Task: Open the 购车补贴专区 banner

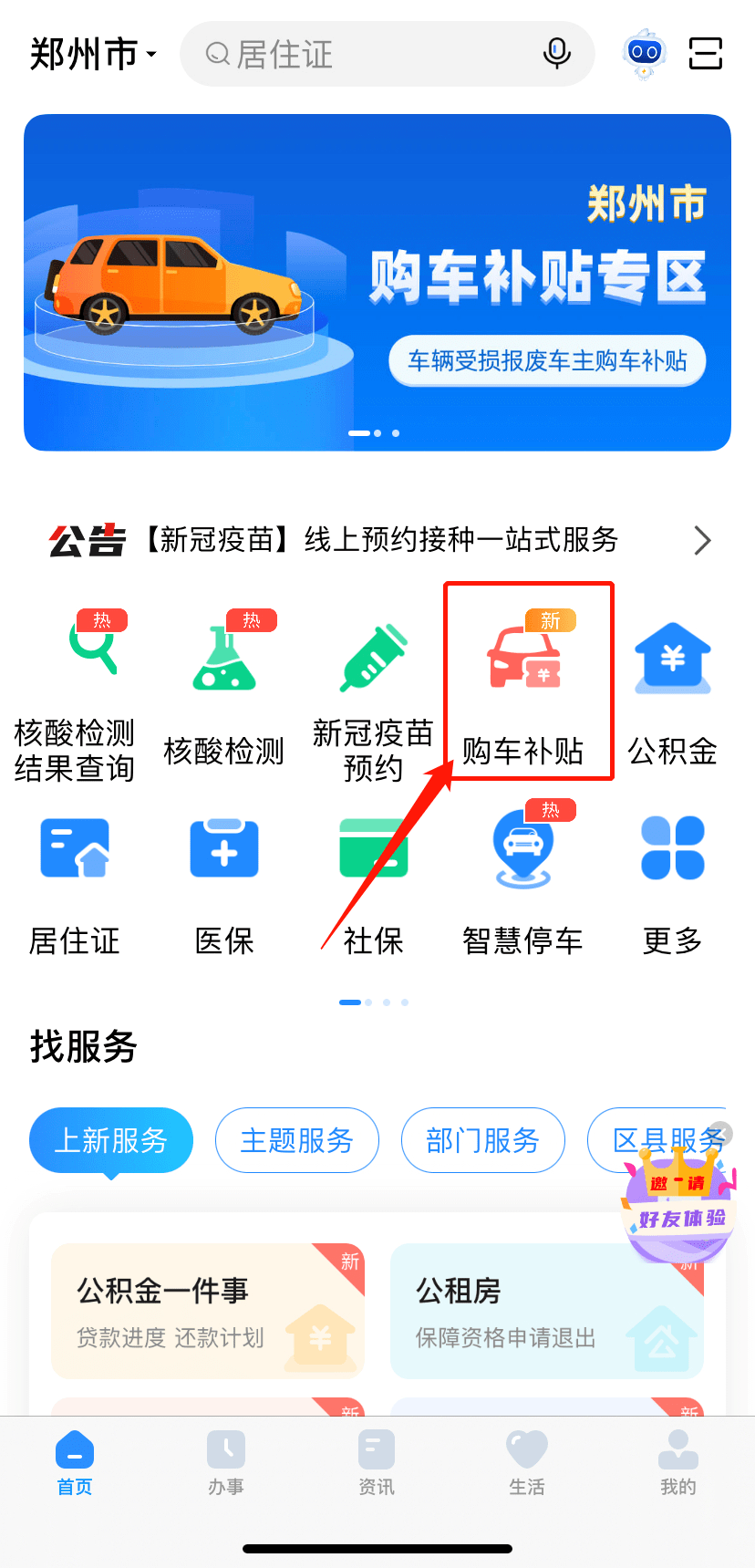Action: (377, 283)
